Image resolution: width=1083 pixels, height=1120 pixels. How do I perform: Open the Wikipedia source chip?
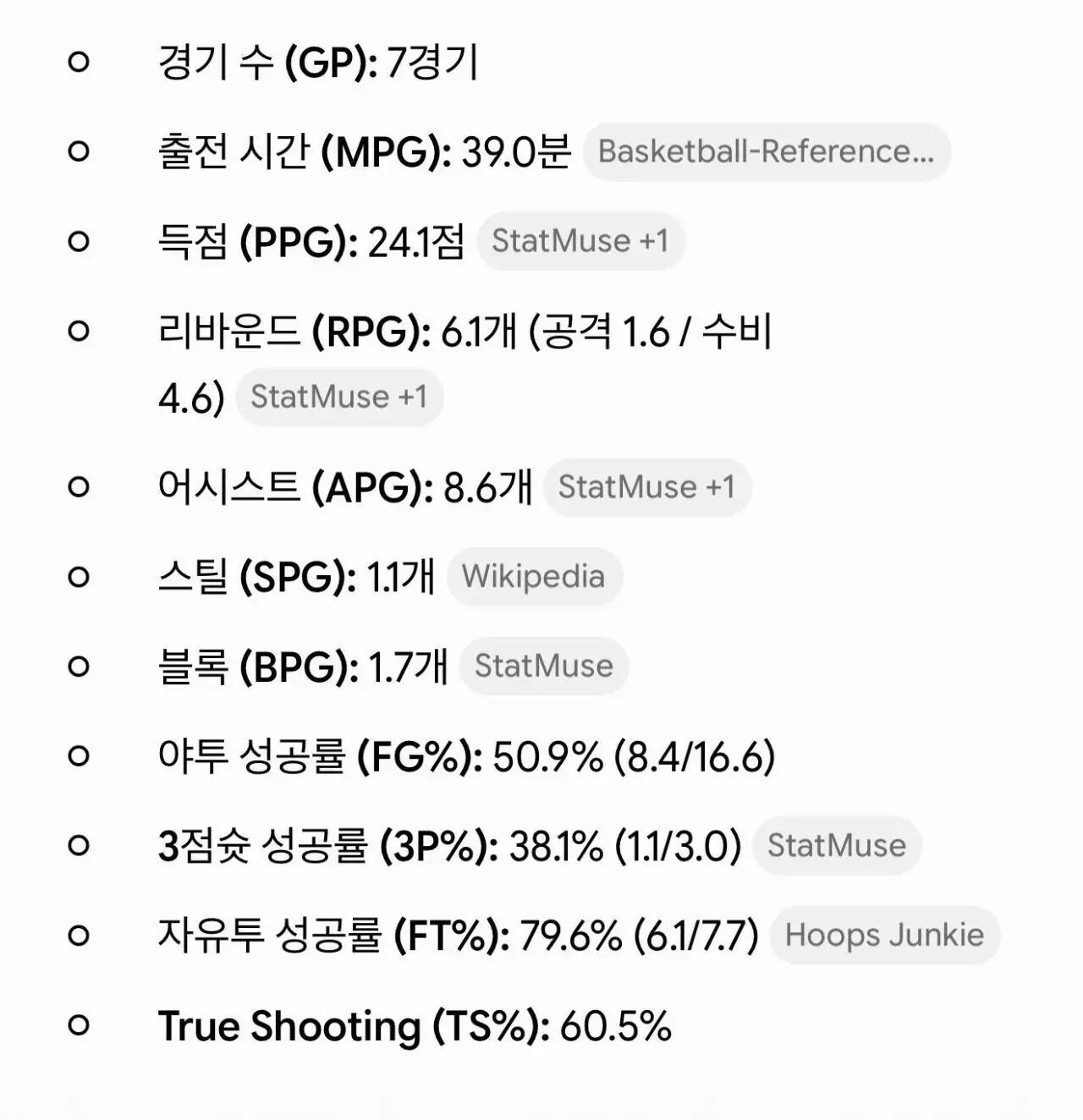click(534, 577)
